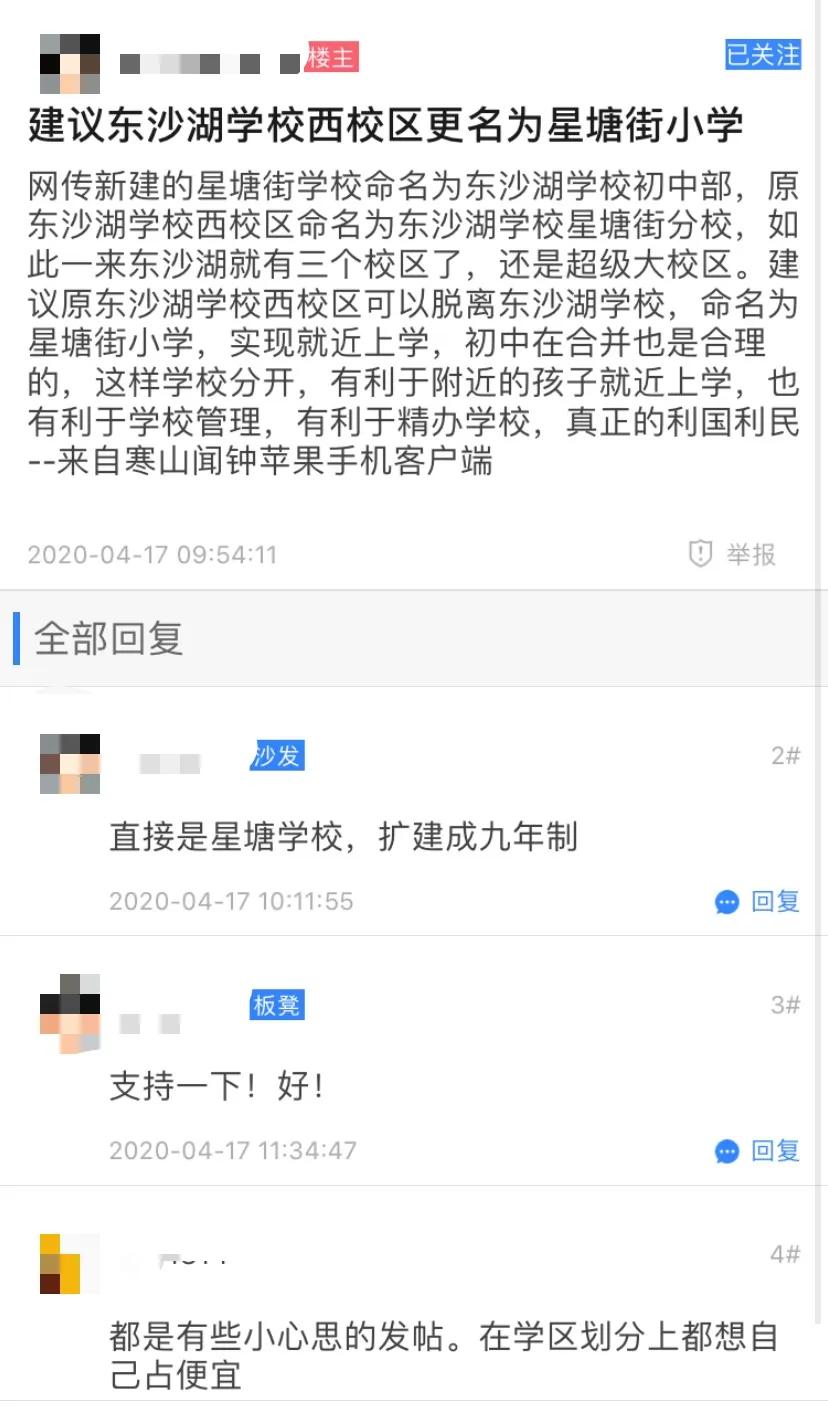The width and height of the screenshot is (828, 1407).
Task: Expand reply thread via floor number 2#
Action: [786, 757]
